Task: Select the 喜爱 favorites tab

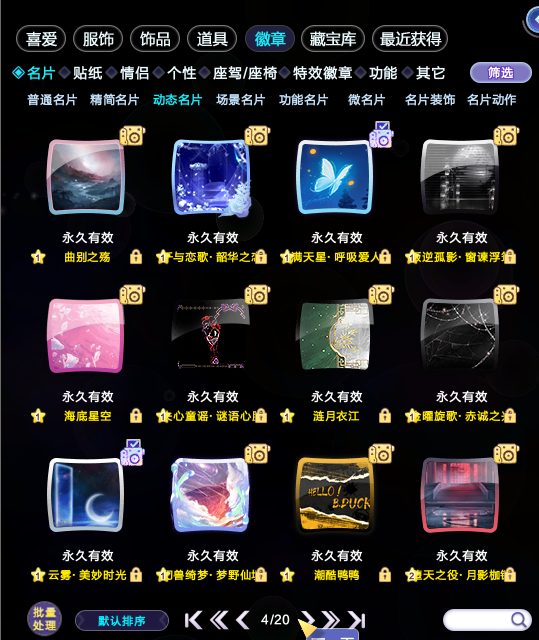Action: coord(41,39)
